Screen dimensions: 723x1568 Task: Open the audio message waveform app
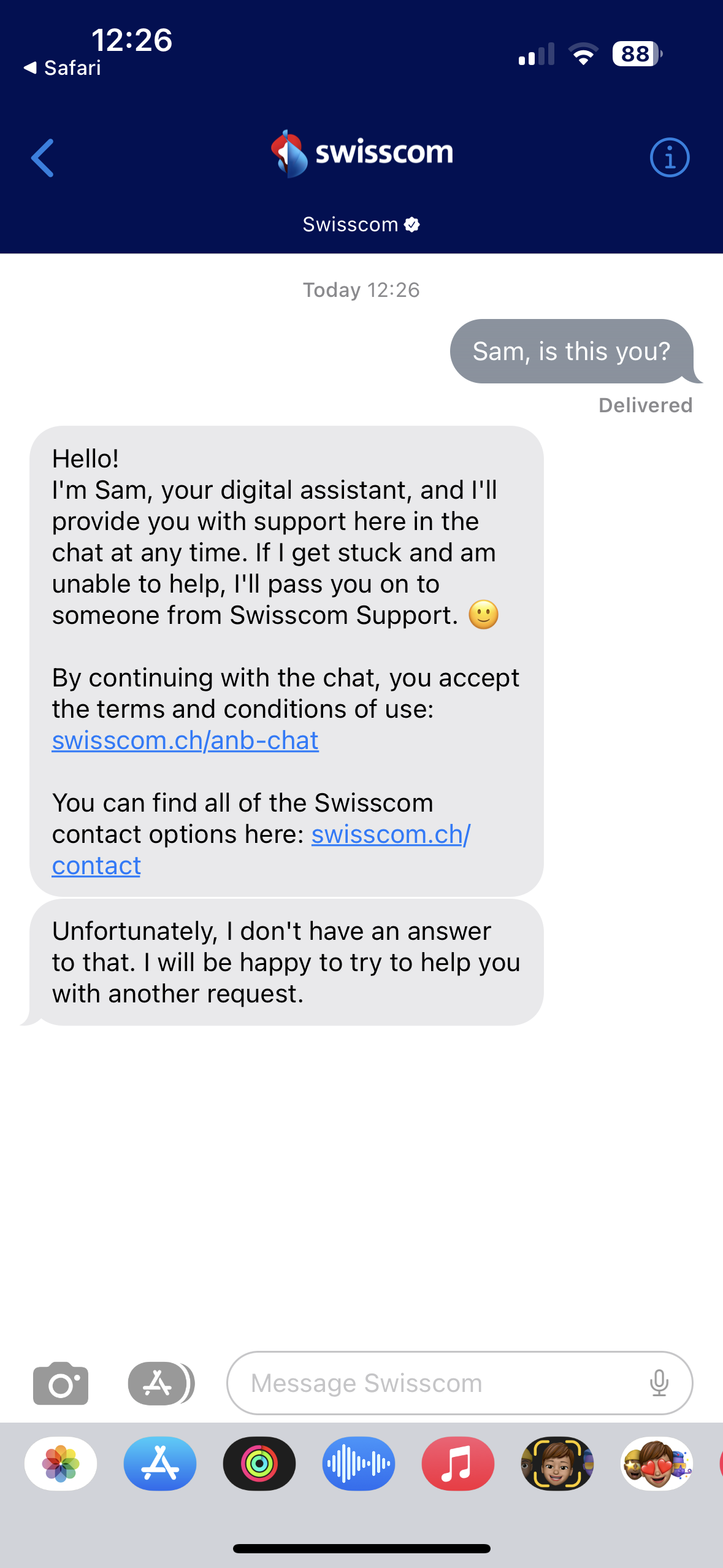359,1464
